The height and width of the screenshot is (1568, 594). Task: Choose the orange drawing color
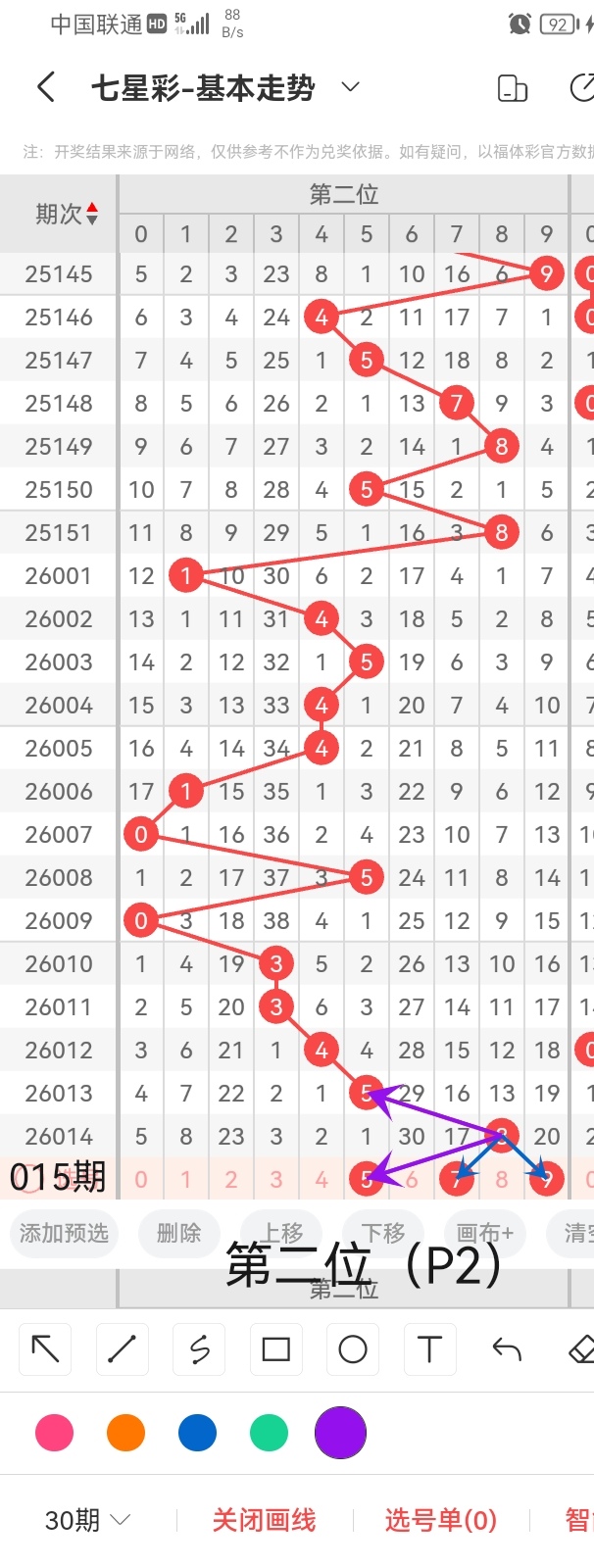125,1433
